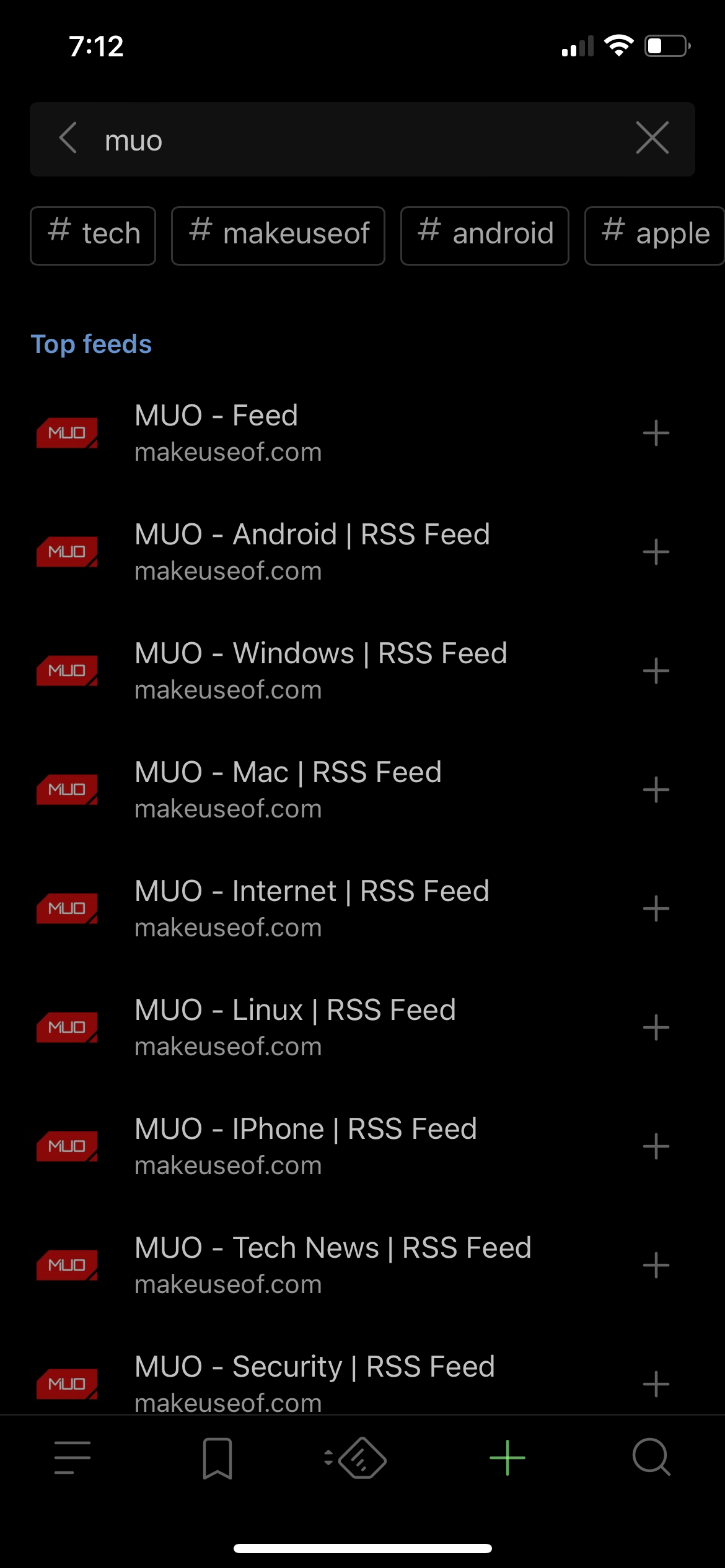Follow MUO - Windows RSS Feed with plus
This screenshot has height=1568, width=725.
[x=656, y=671]
